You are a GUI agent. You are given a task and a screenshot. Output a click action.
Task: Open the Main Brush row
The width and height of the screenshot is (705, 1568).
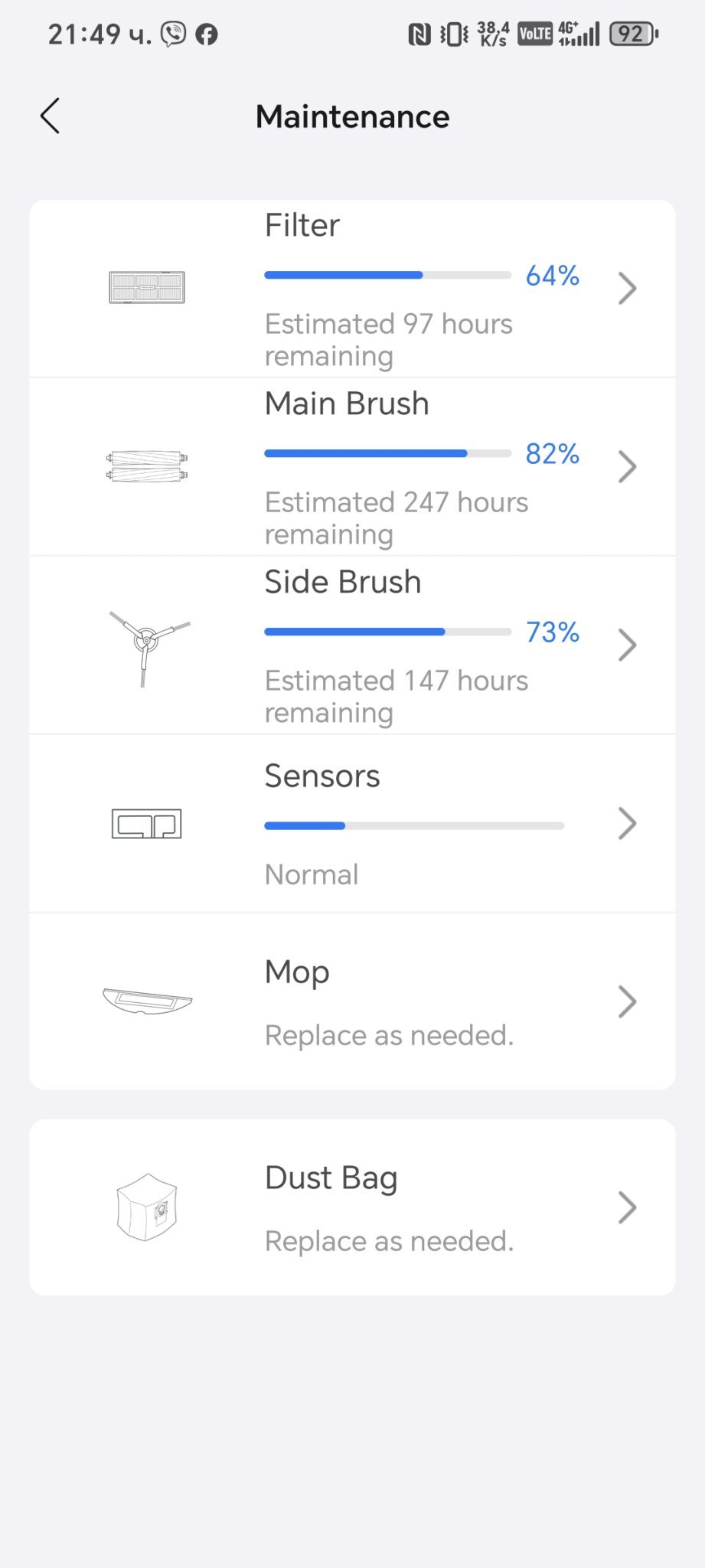tap(352, 467)
